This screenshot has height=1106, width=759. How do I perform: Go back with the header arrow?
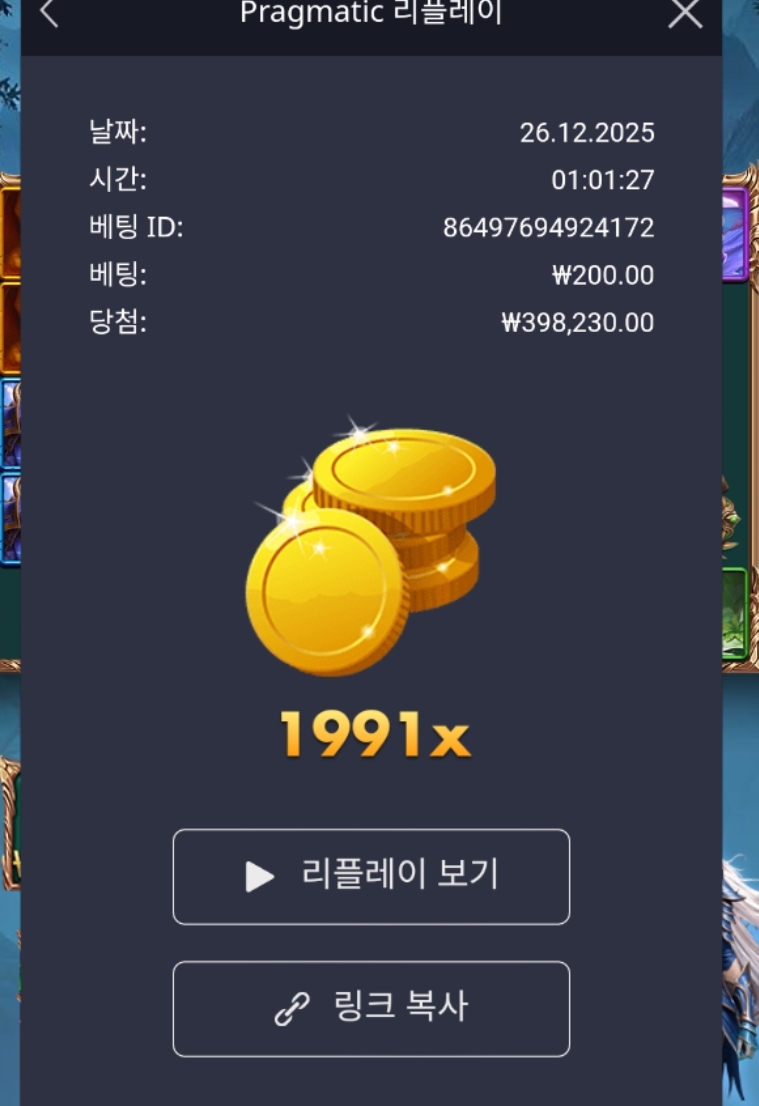48,14
